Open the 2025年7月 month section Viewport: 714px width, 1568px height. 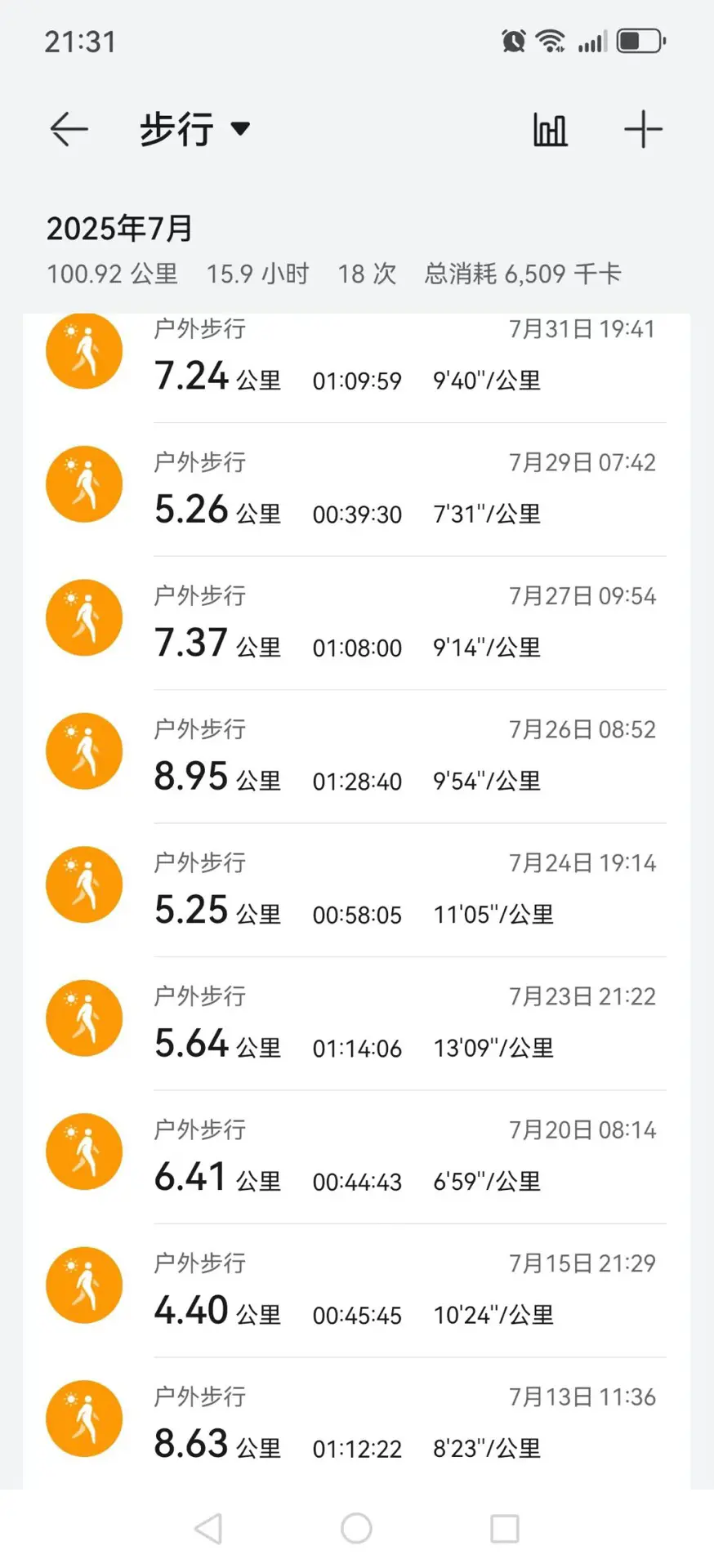(119, 229)
